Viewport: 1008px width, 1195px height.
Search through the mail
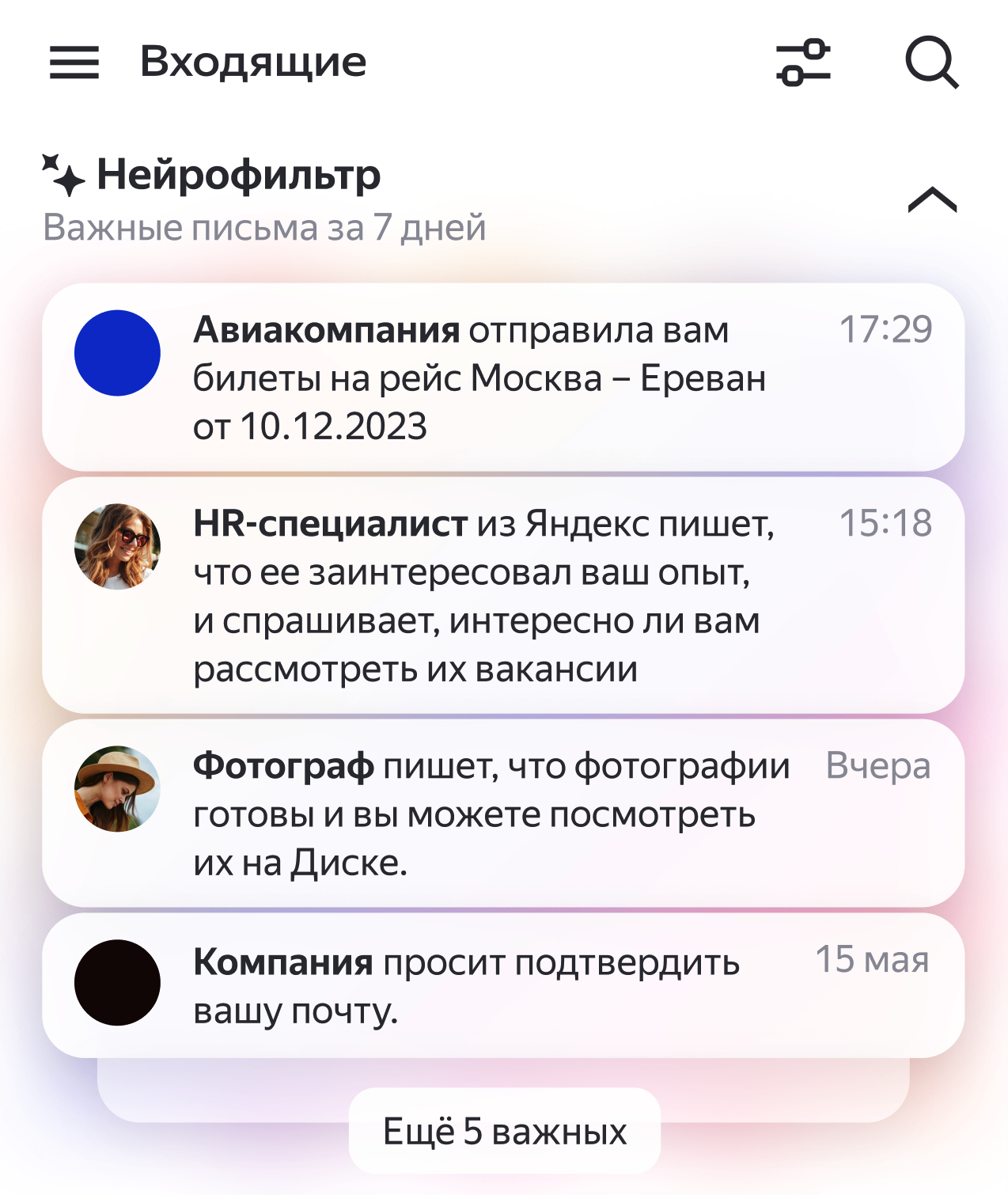click(x=931, y=62)
